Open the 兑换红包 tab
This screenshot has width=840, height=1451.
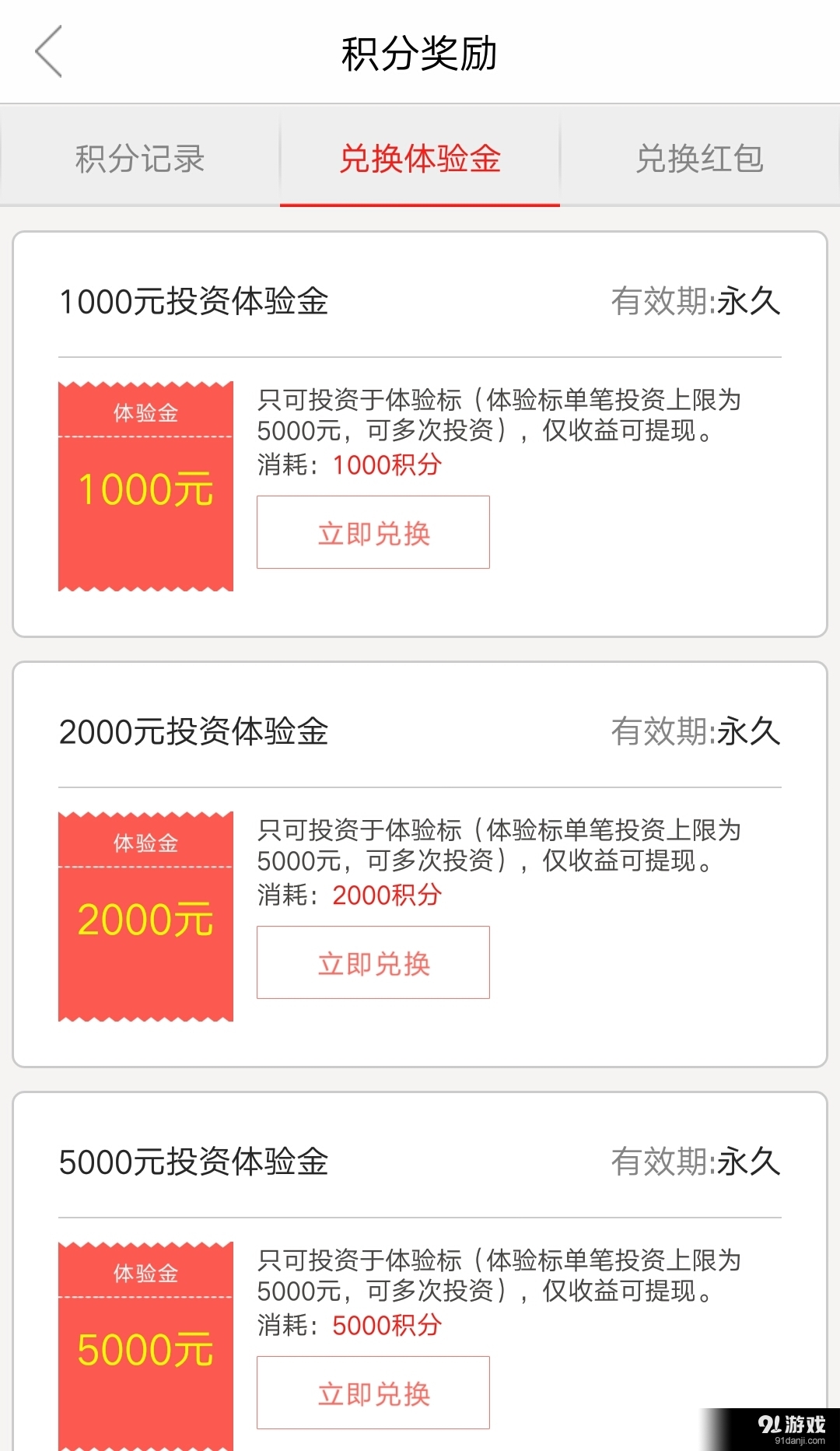700,159
